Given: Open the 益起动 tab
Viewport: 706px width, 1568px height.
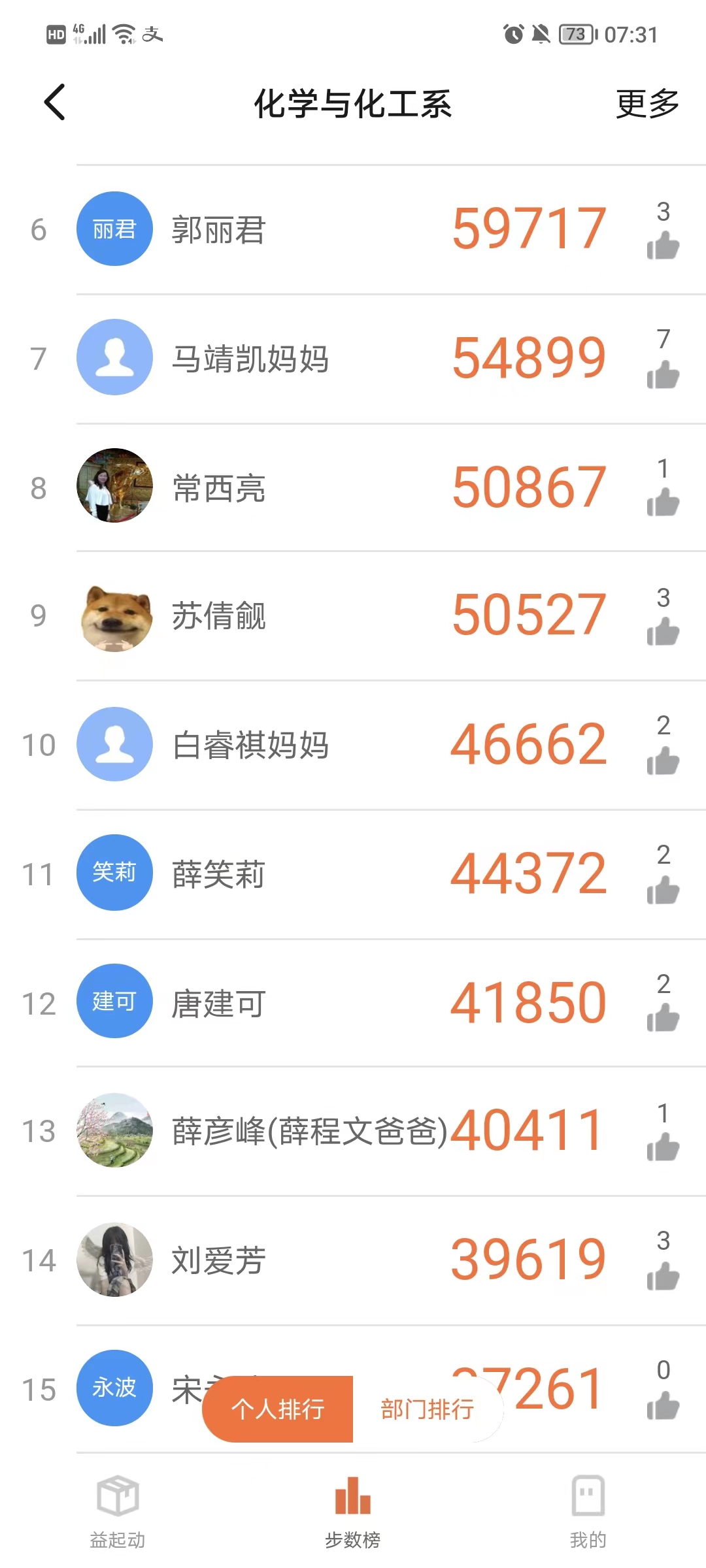Looking at the screenshot, I should click(x=118, y=1511).
